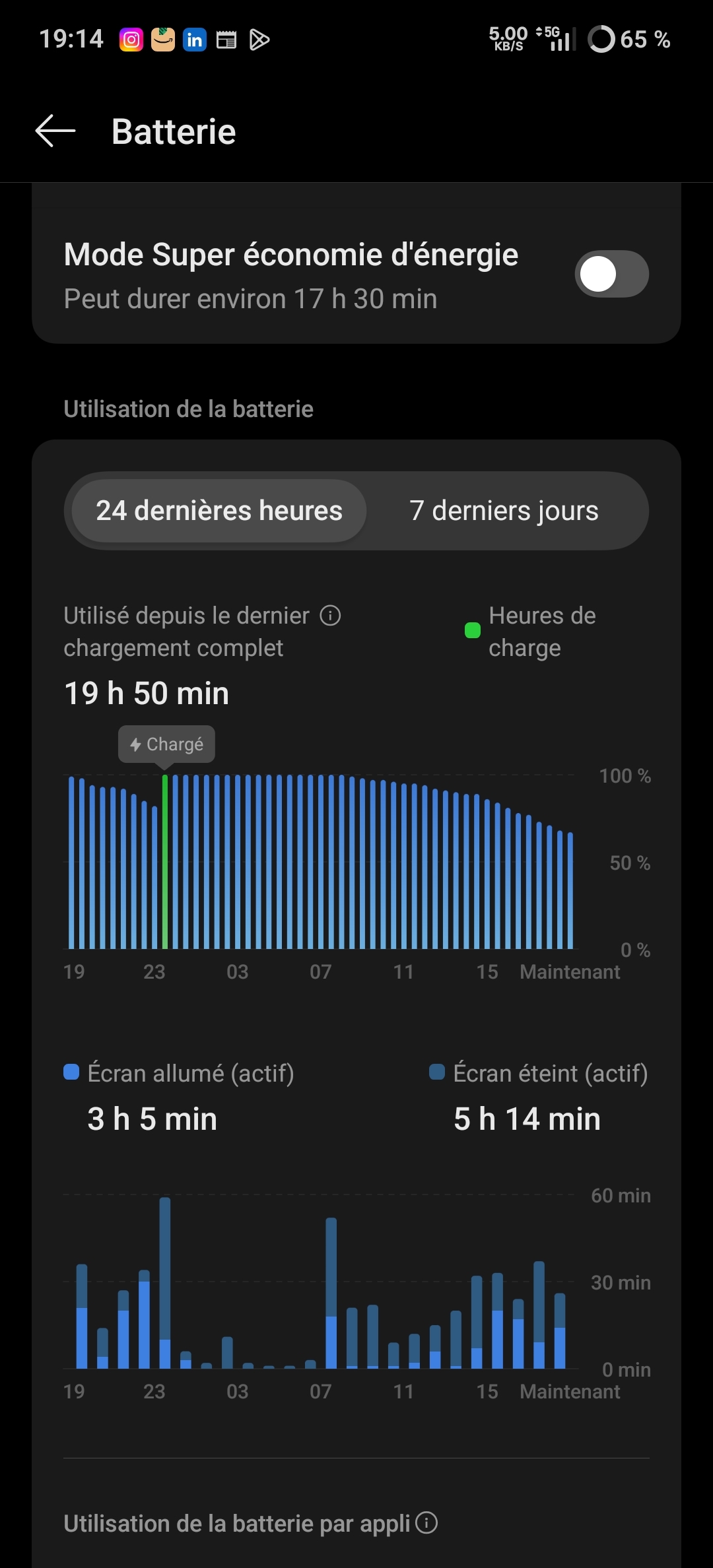
Task: Select the 24 dernières heures tab
Action: pos(219,511)
